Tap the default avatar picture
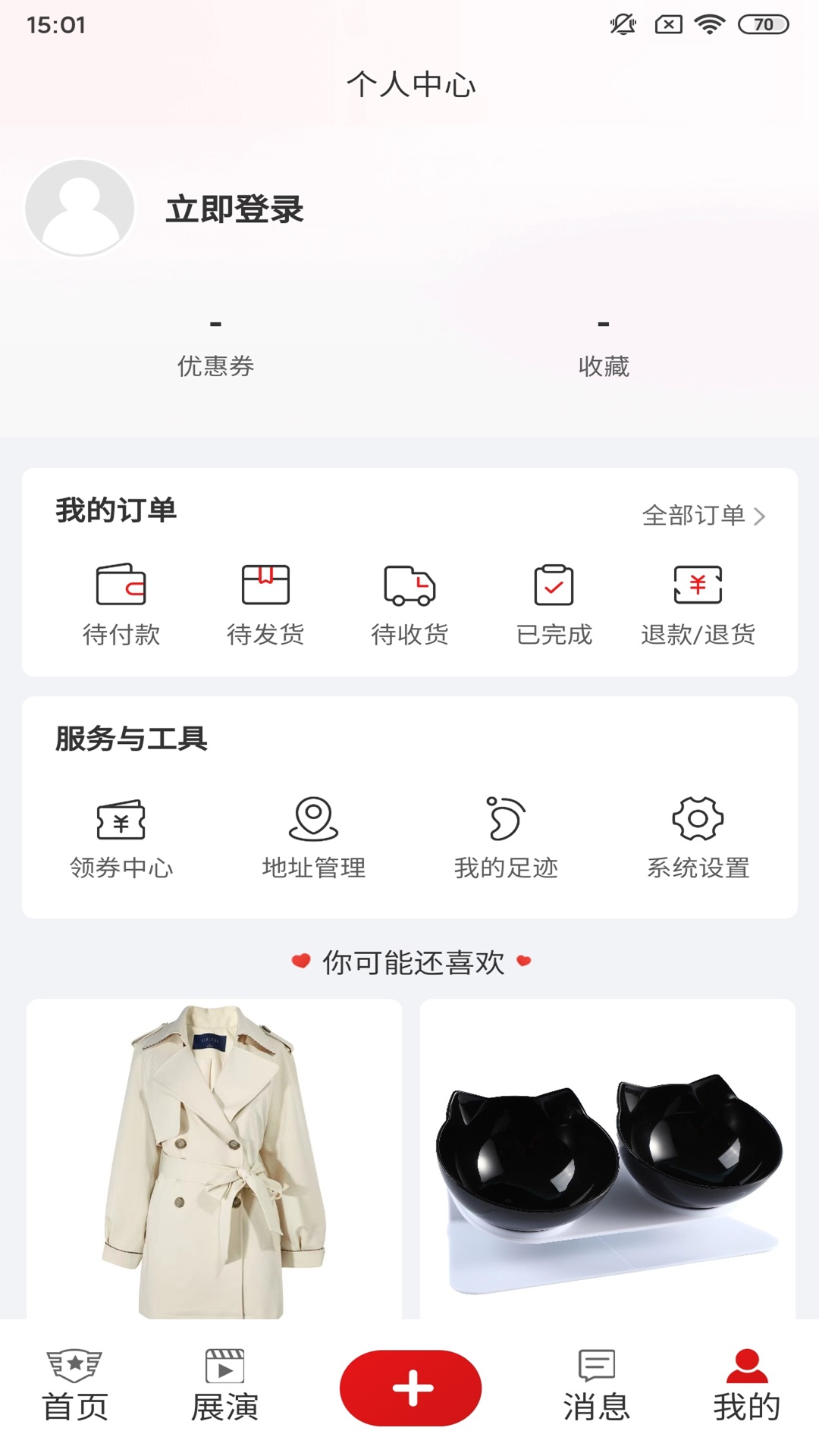 80,208
